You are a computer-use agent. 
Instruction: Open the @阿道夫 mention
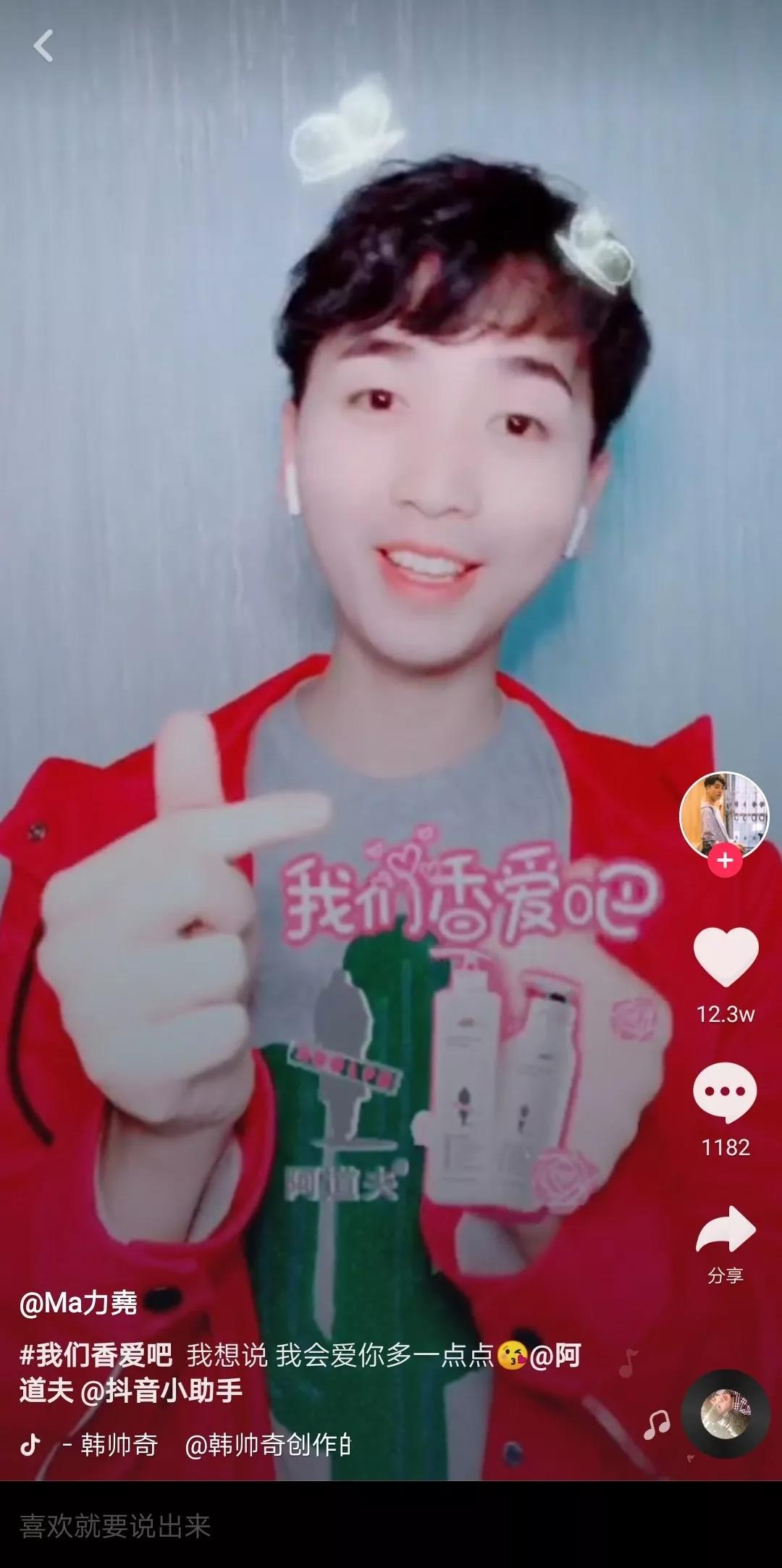tap(555, 1355)
